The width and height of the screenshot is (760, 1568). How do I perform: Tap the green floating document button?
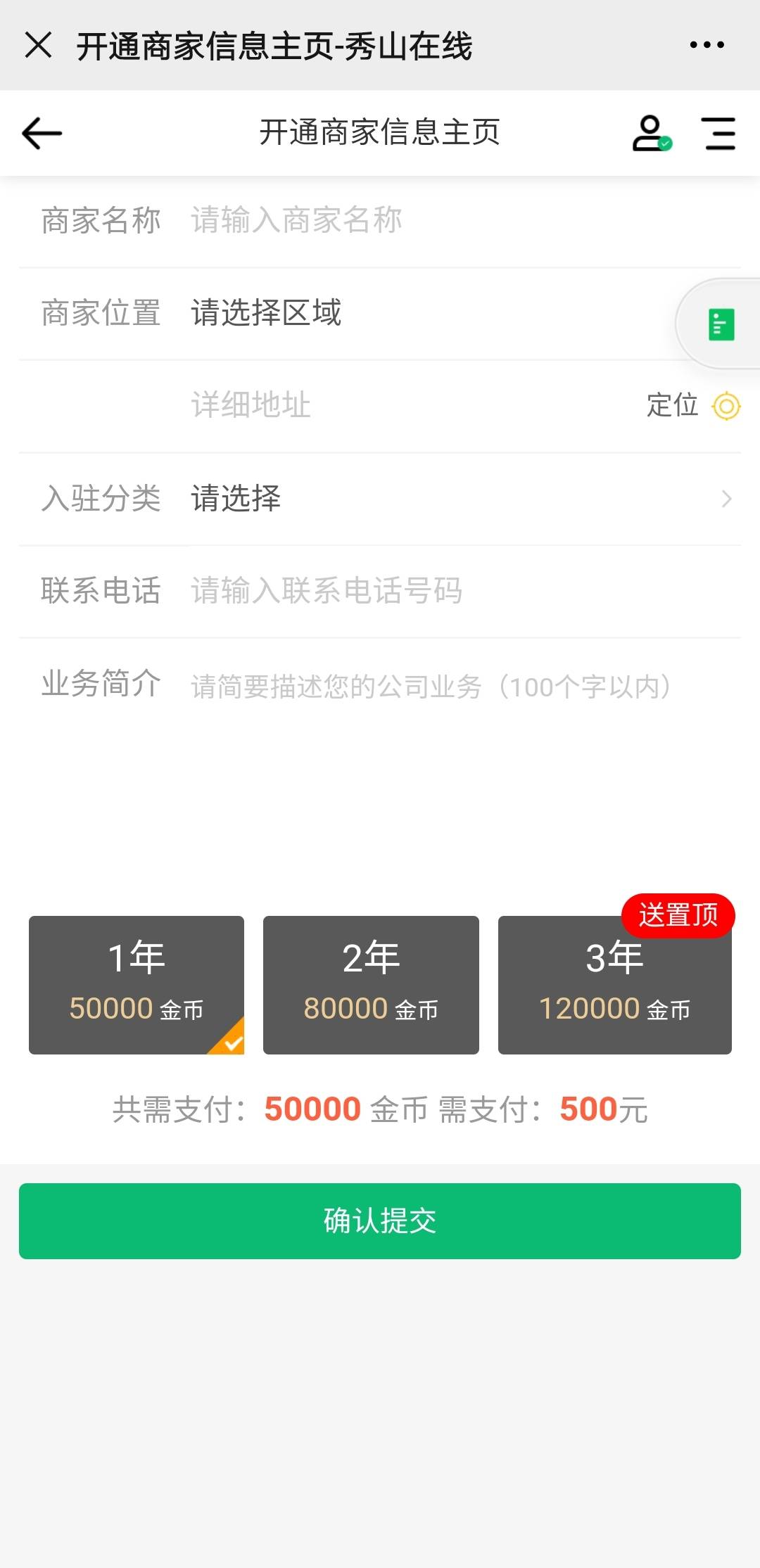pyautogui.click(x=721, y=324)
